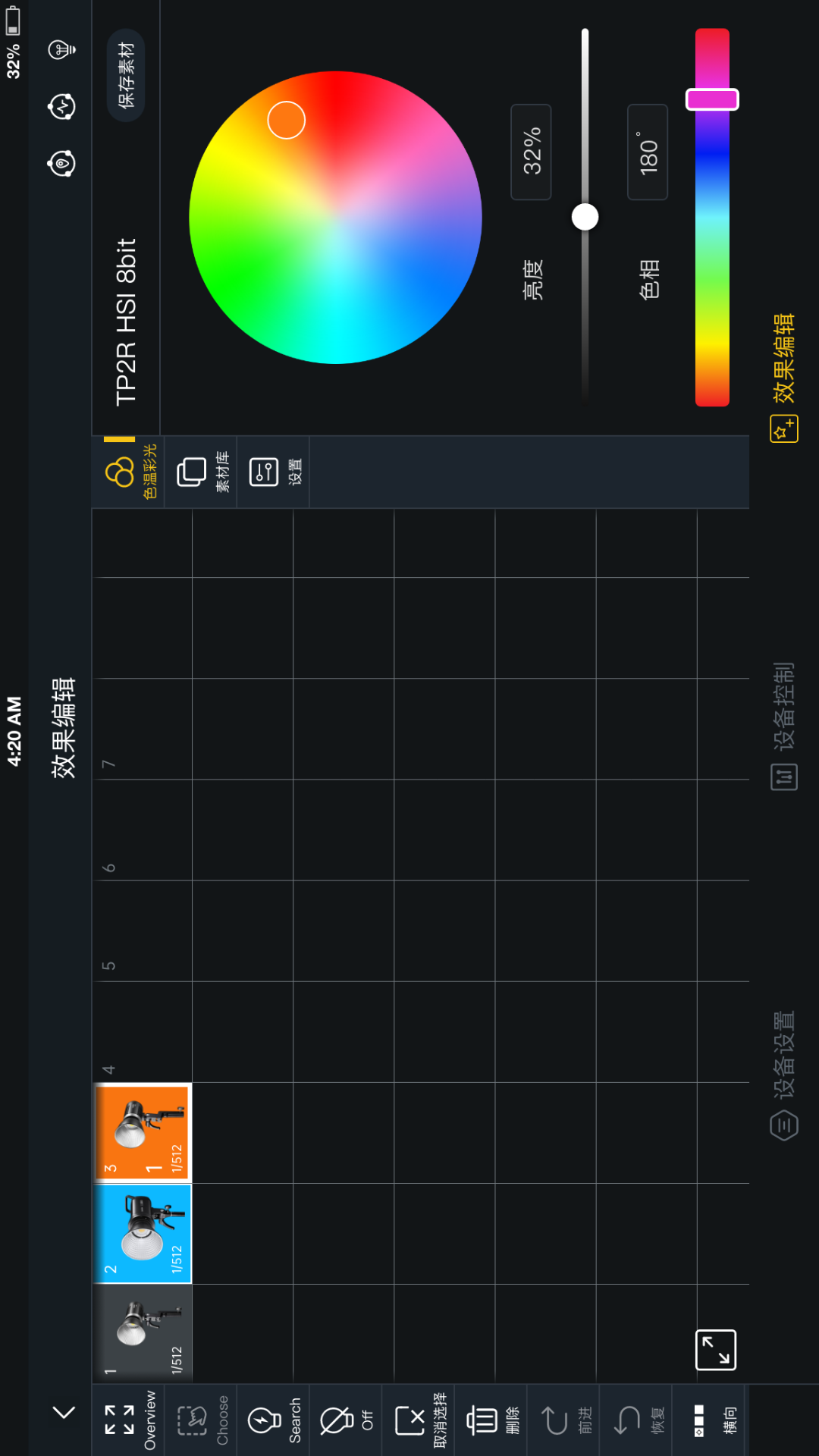The height and width of the screenshot is (1456, 819).
Task: Delete selection with 删除
Action: (x=491, y=1420)
